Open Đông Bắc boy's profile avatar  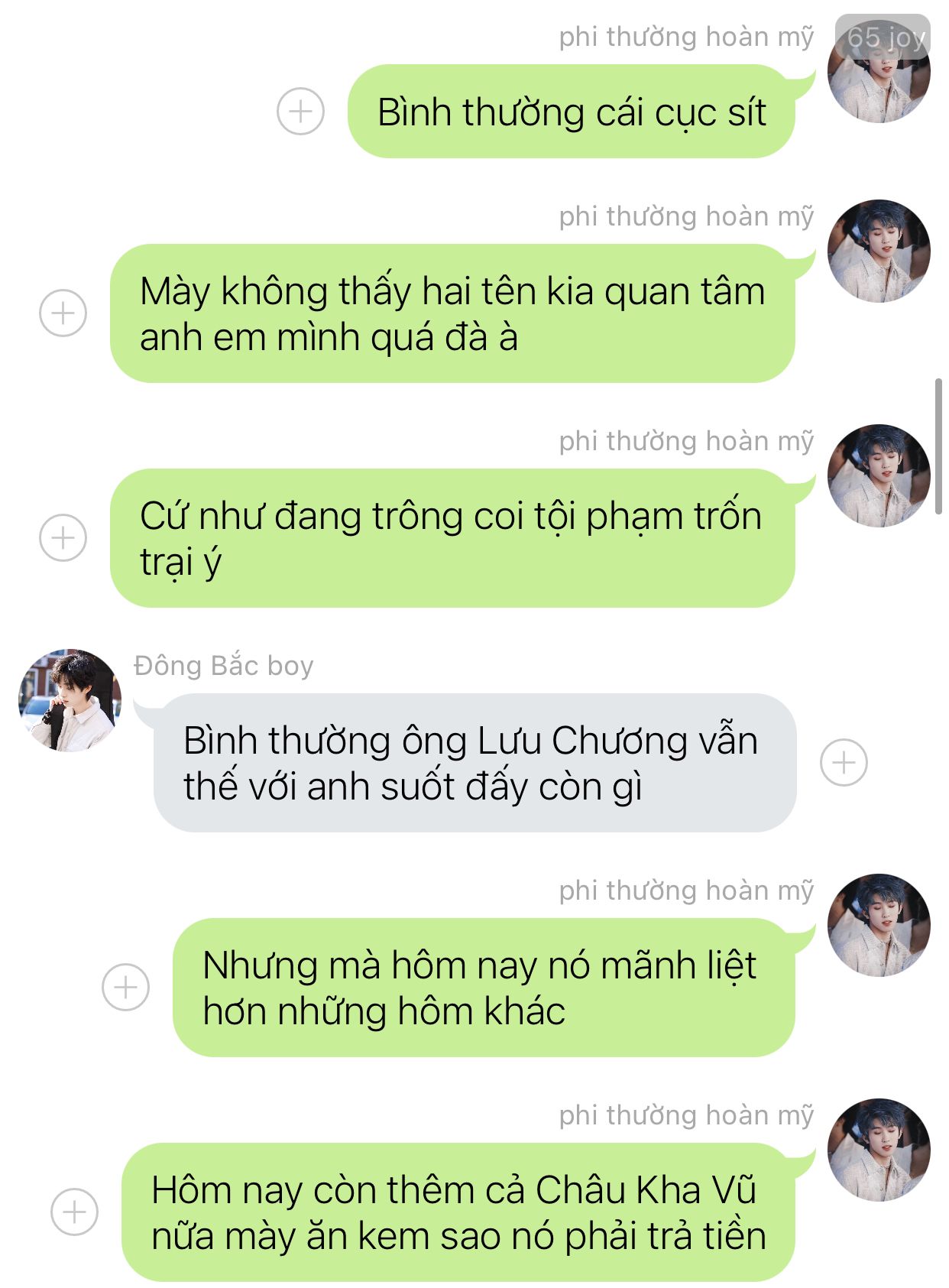(70, 700)
